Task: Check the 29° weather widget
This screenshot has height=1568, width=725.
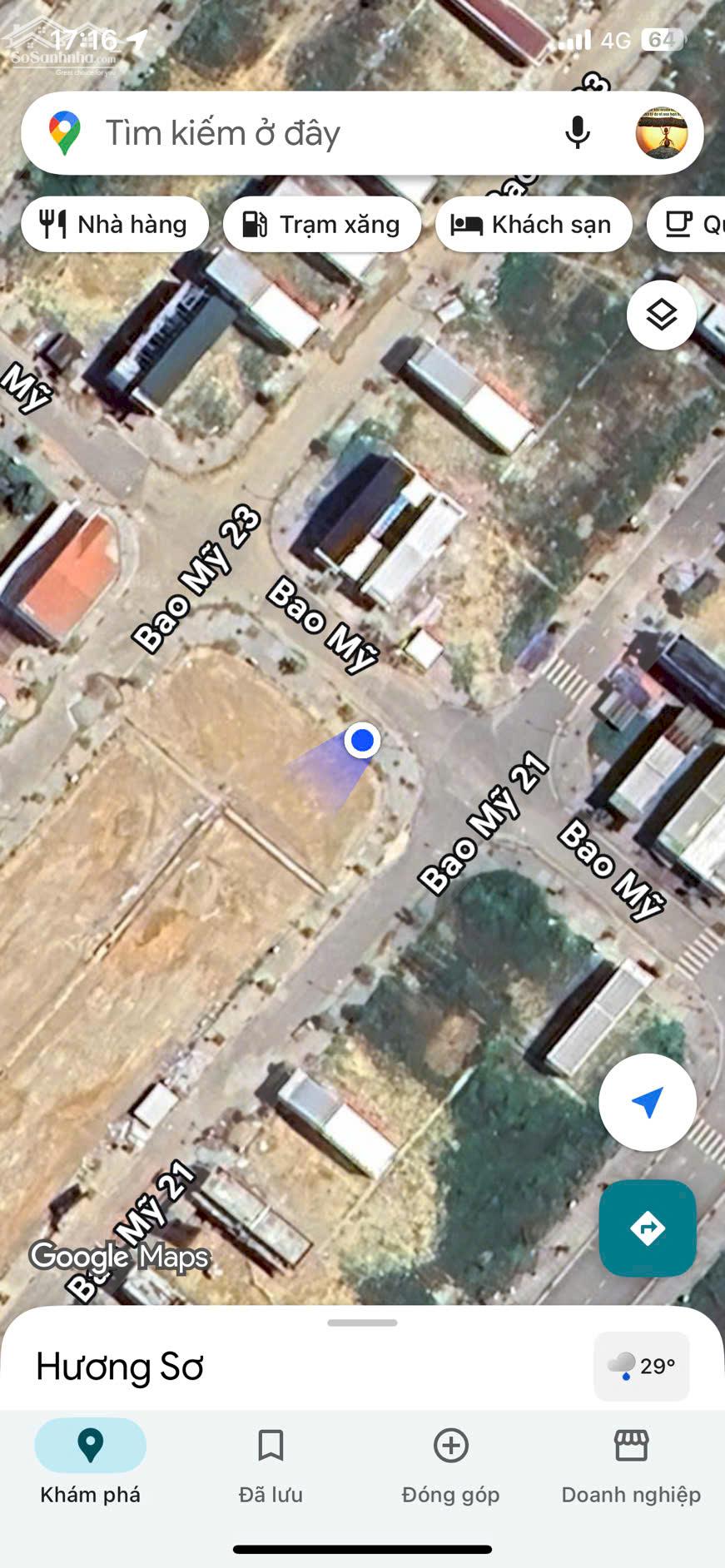Action: click(641, 1366)
